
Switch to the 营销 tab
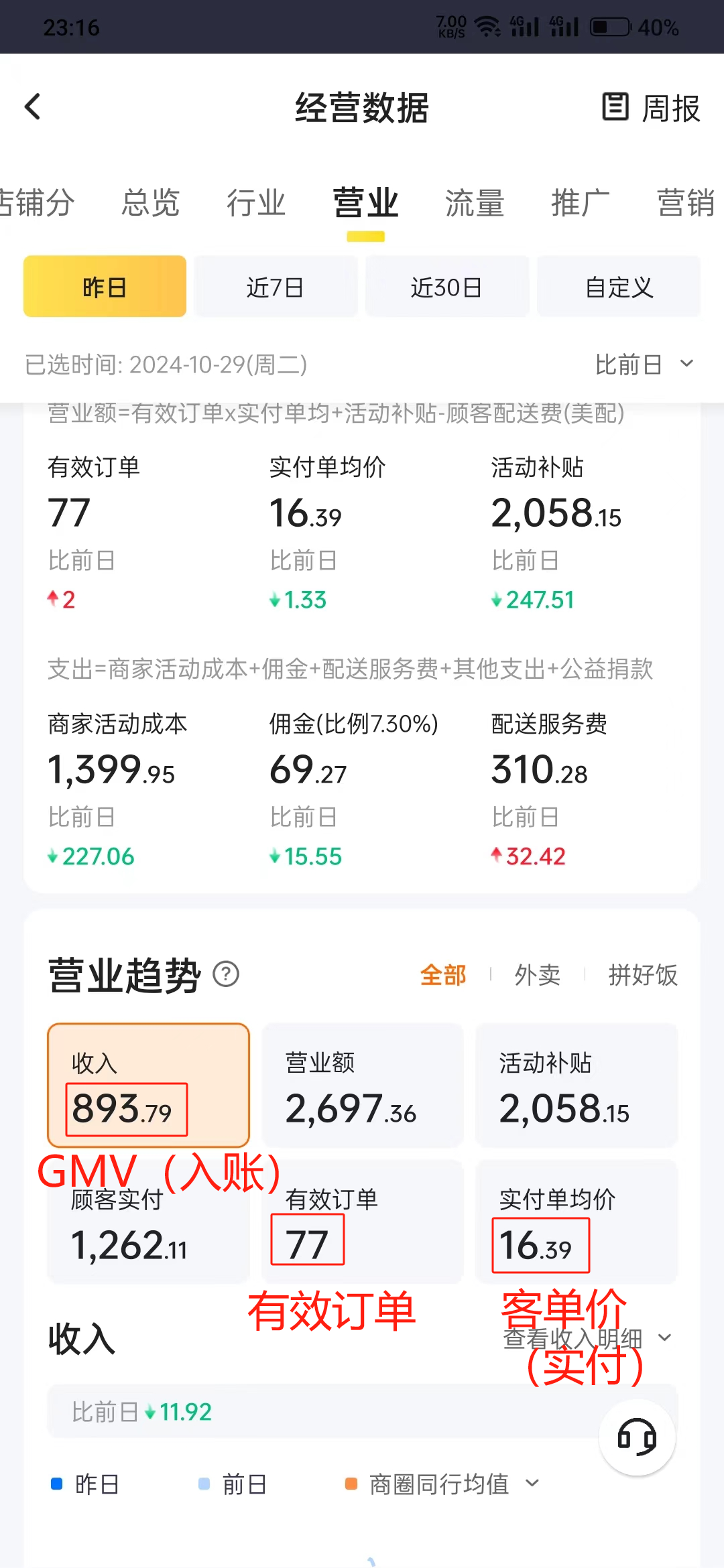tap(685, 203)
